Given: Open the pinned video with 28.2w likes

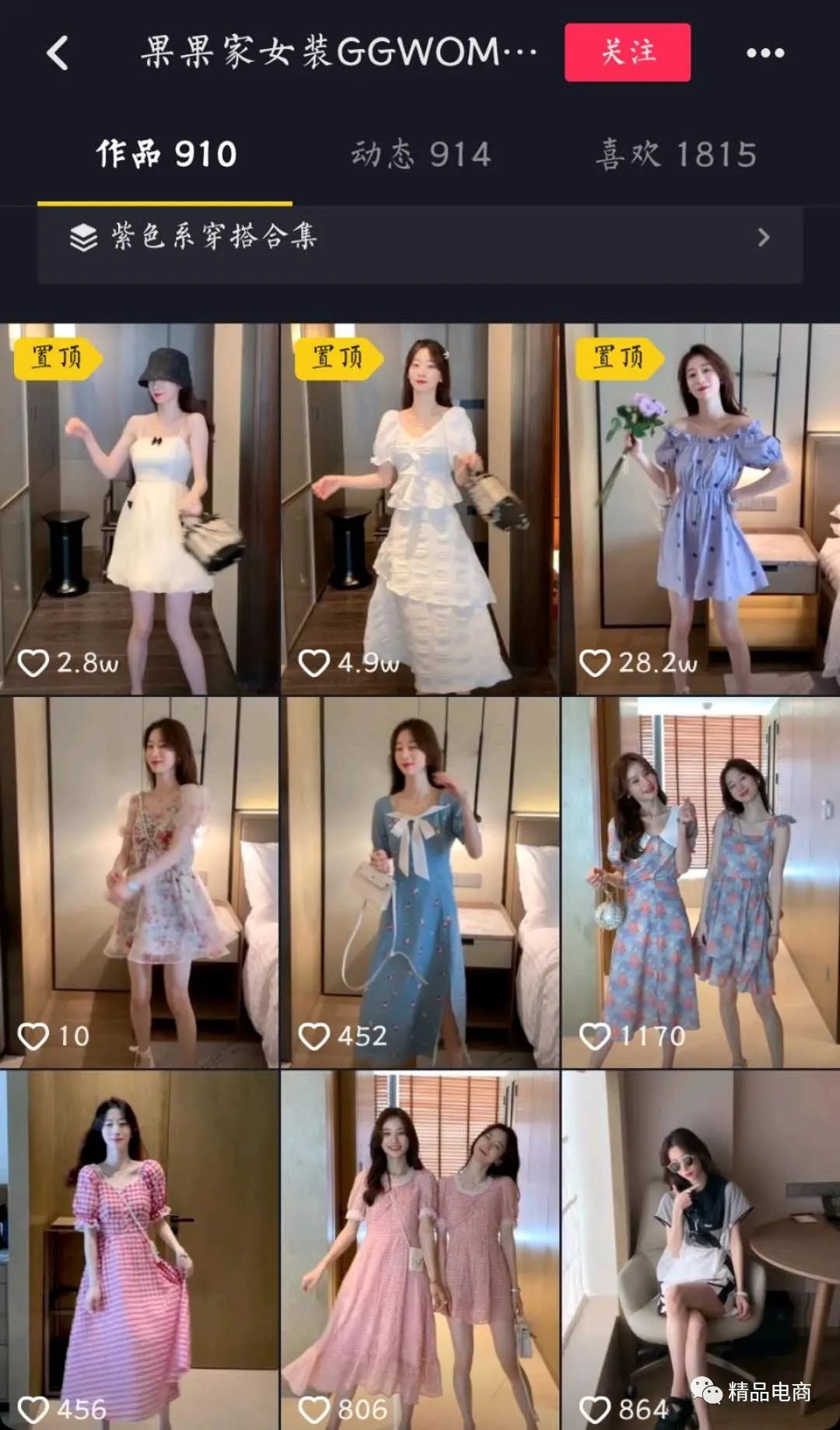Looking at the screenshot, I should 701,509.
